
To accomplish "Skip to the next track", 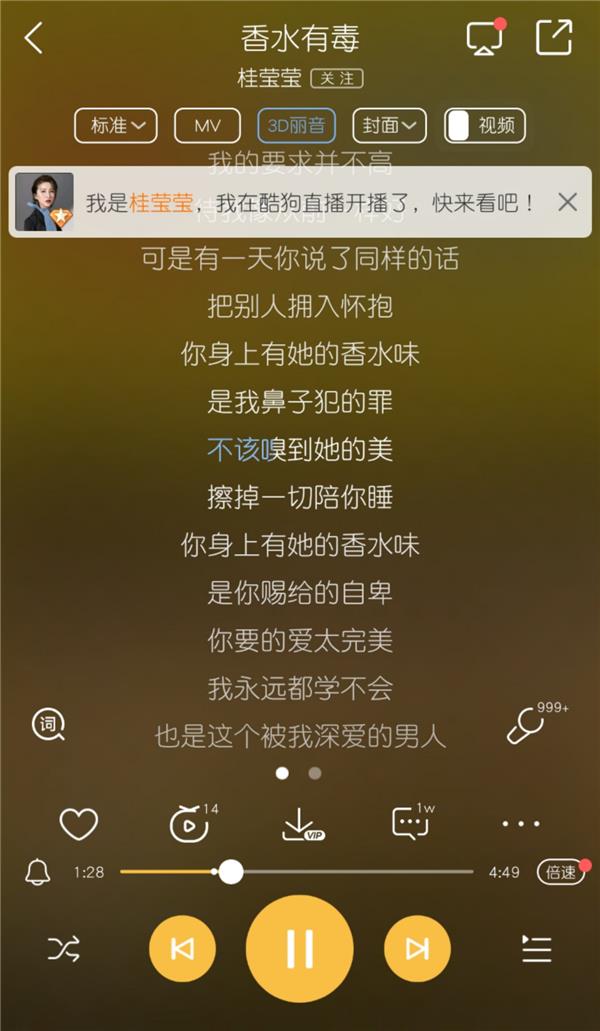I will [x=417, y=949].
